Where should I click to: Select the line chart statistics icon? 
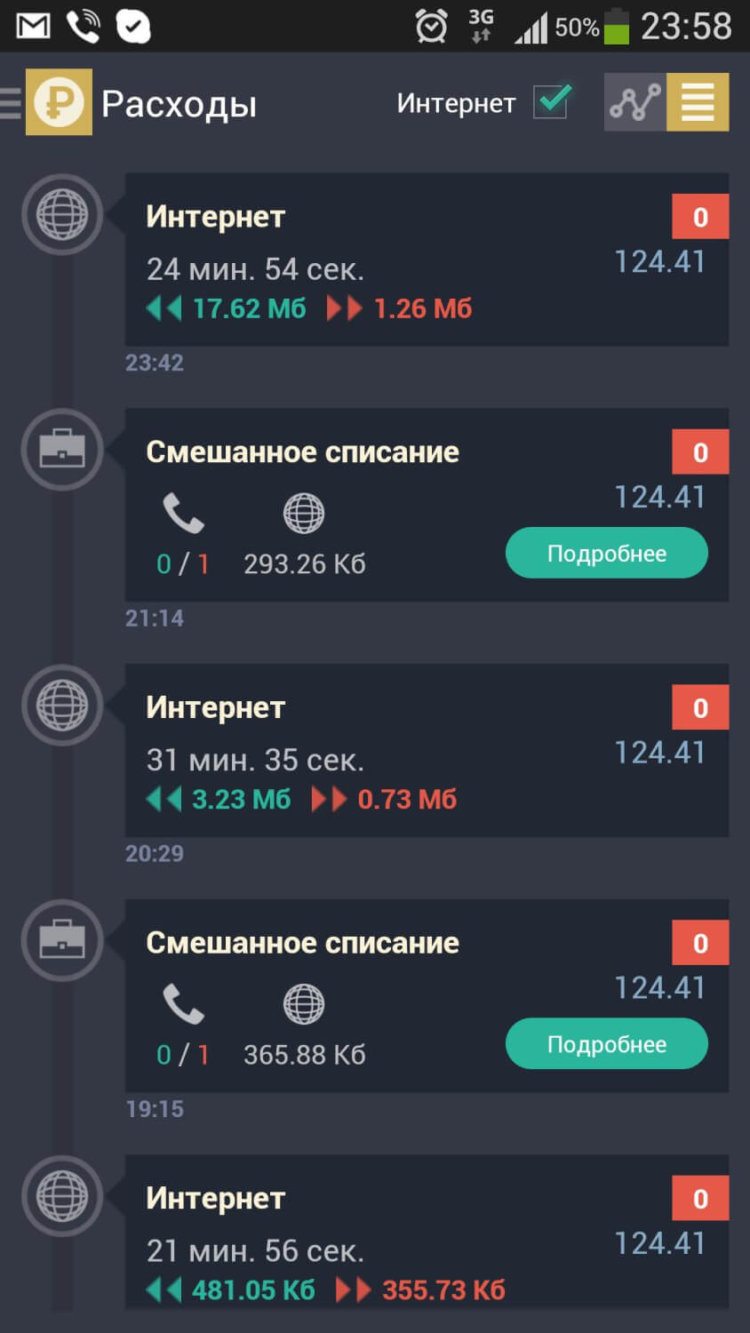coord(635,103)
